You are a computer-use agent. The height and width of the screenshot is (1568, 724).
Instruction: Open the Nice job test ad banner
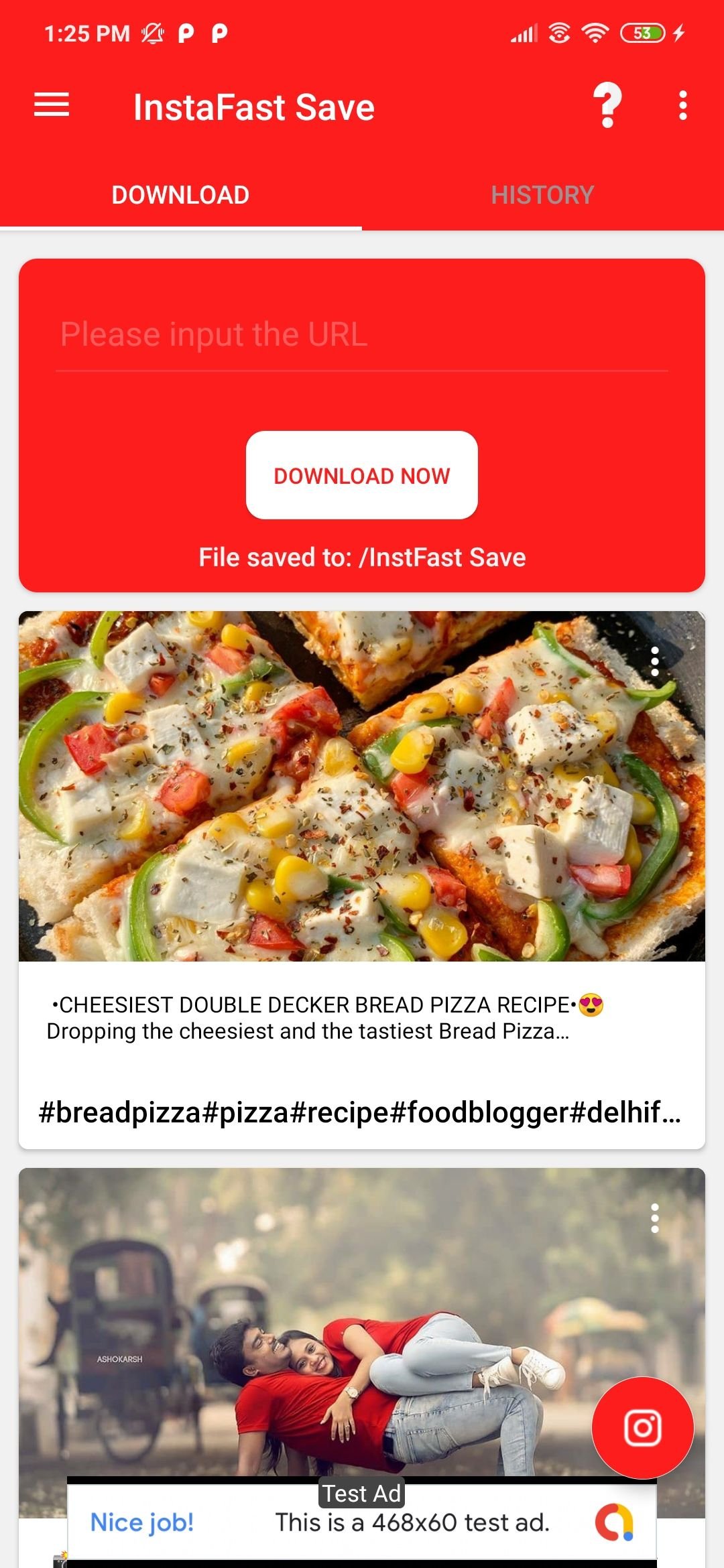(362, 1522)
